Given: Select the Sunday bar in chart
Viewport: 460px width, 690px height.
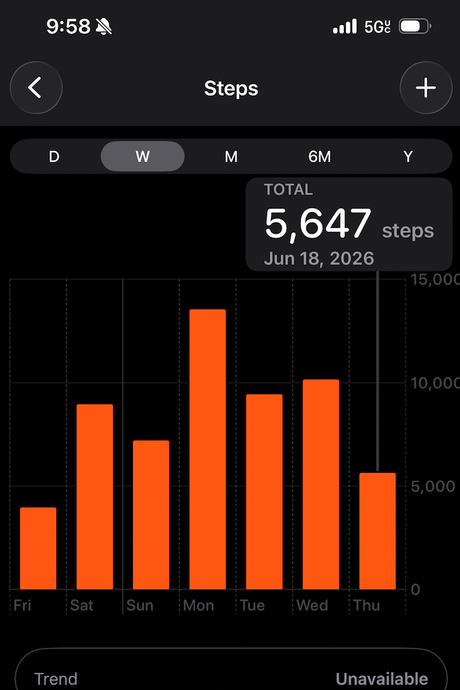Looking at the screenshot, I should pos(151,515).
